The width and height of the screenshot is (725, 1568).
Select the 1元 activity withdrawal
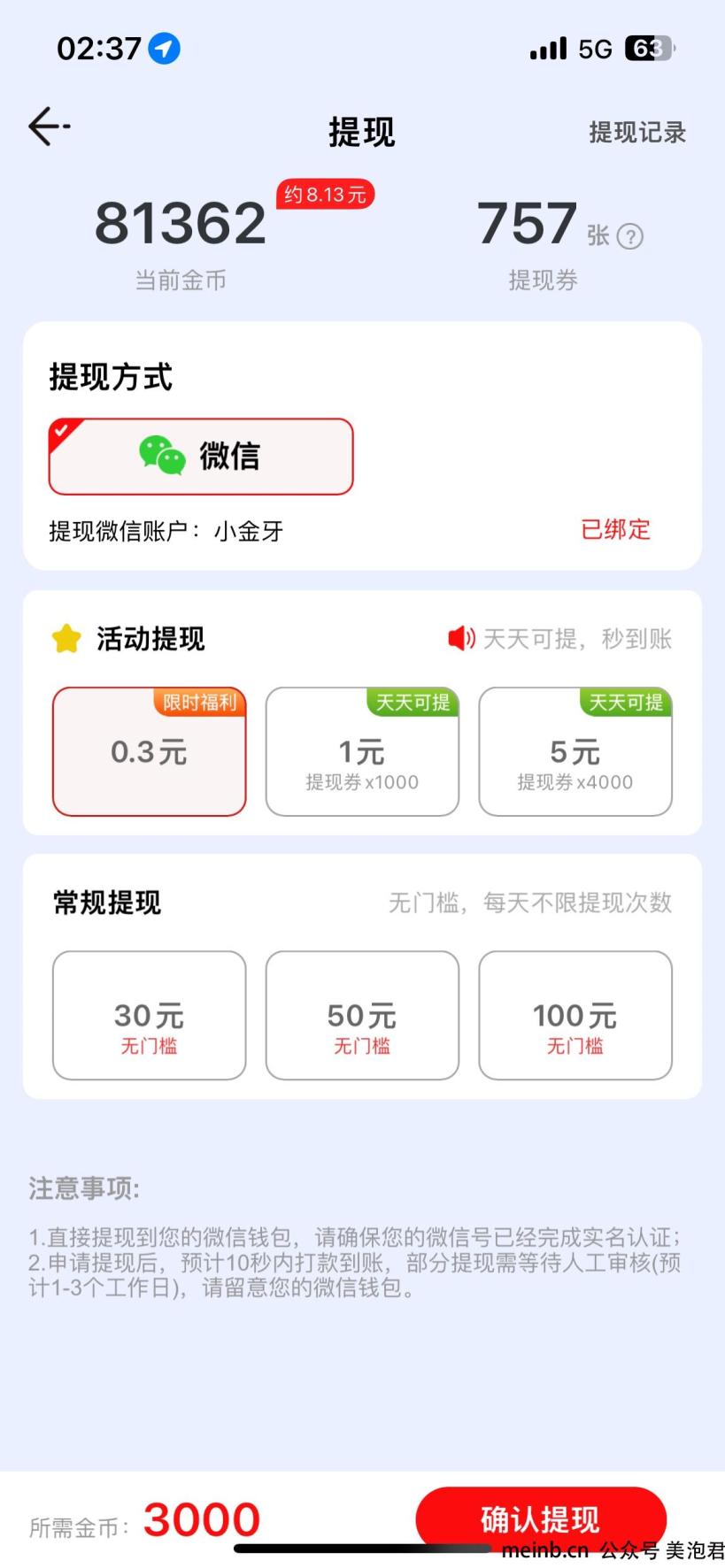click(x=362, y=752)
